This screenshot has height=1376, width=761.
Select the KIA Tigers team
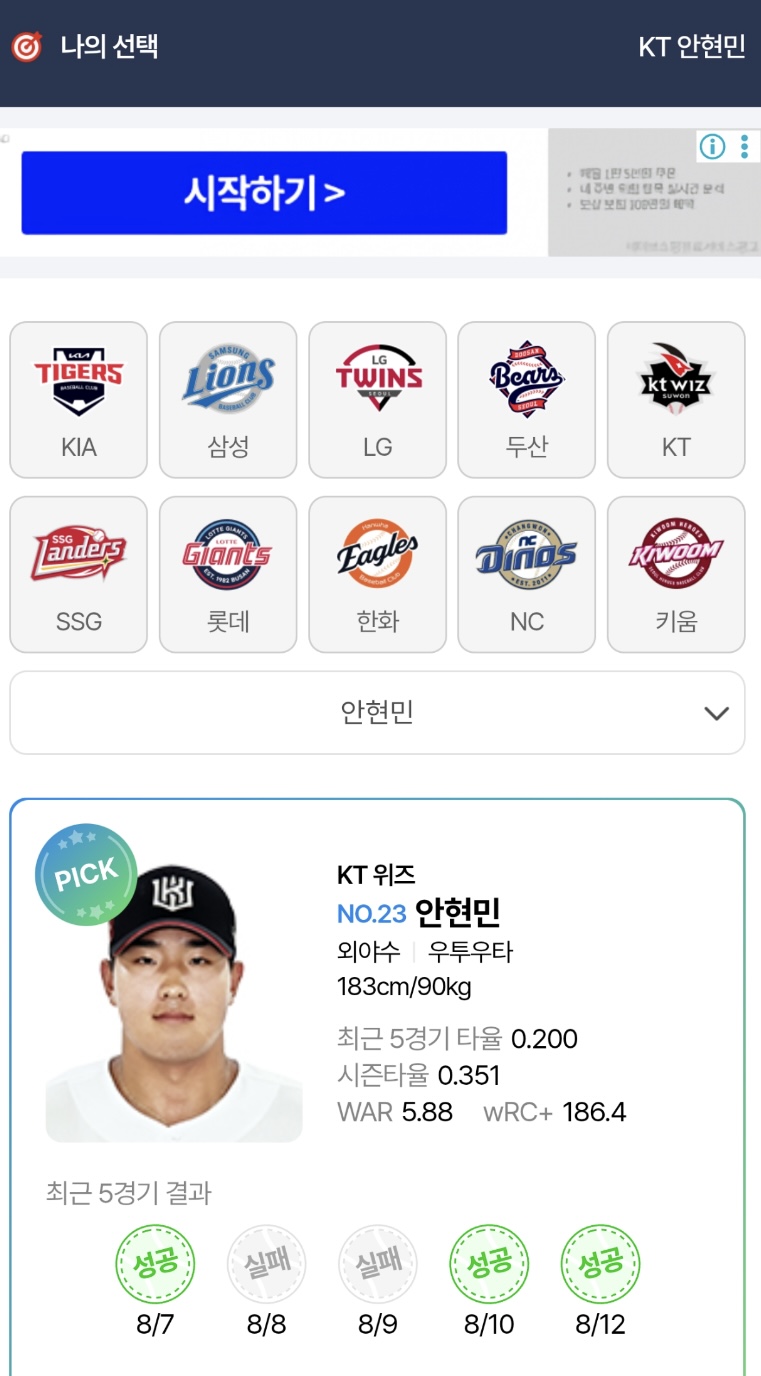point(78,400)
